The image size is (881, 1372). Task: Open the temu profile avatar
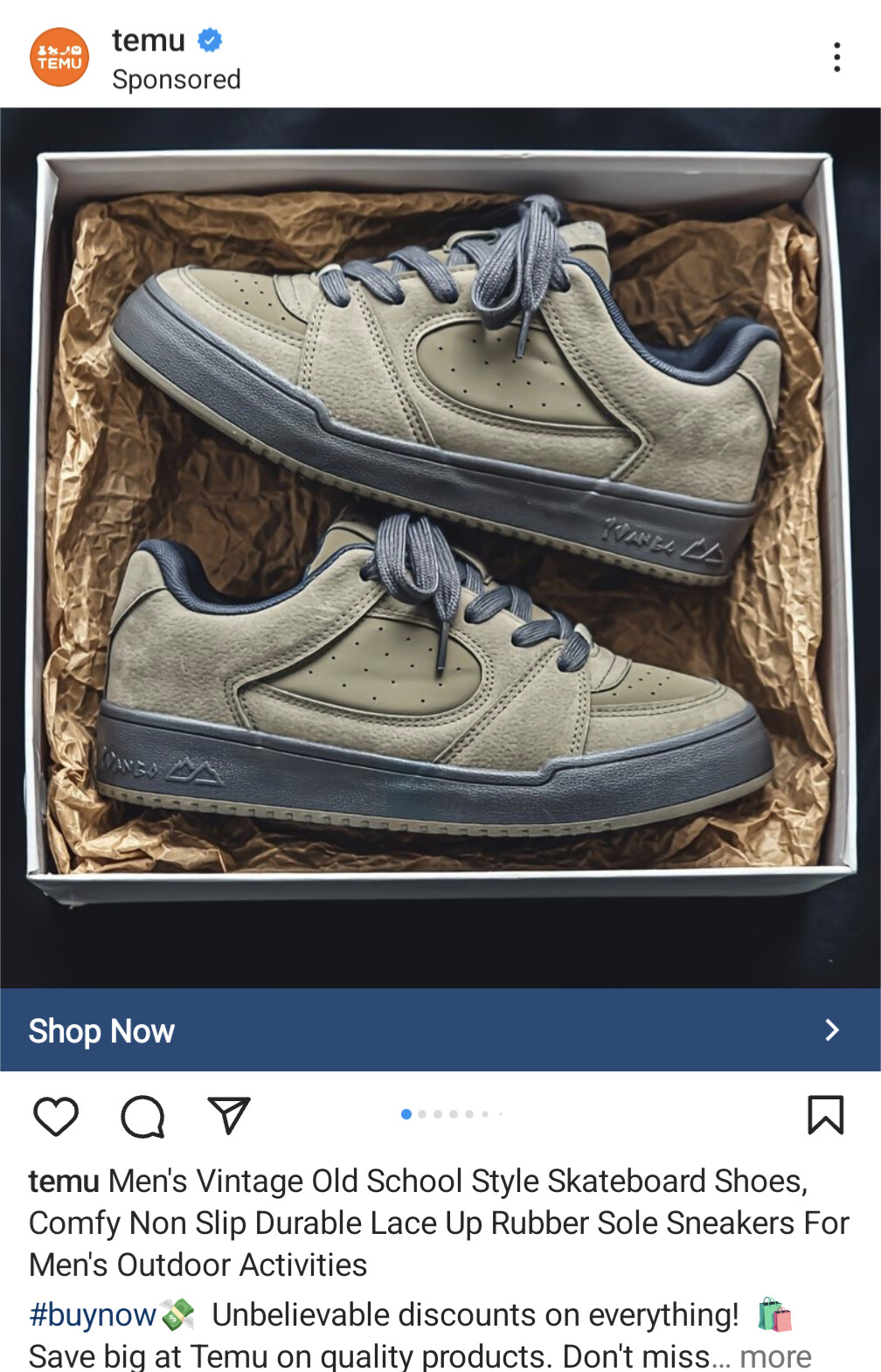59,58
